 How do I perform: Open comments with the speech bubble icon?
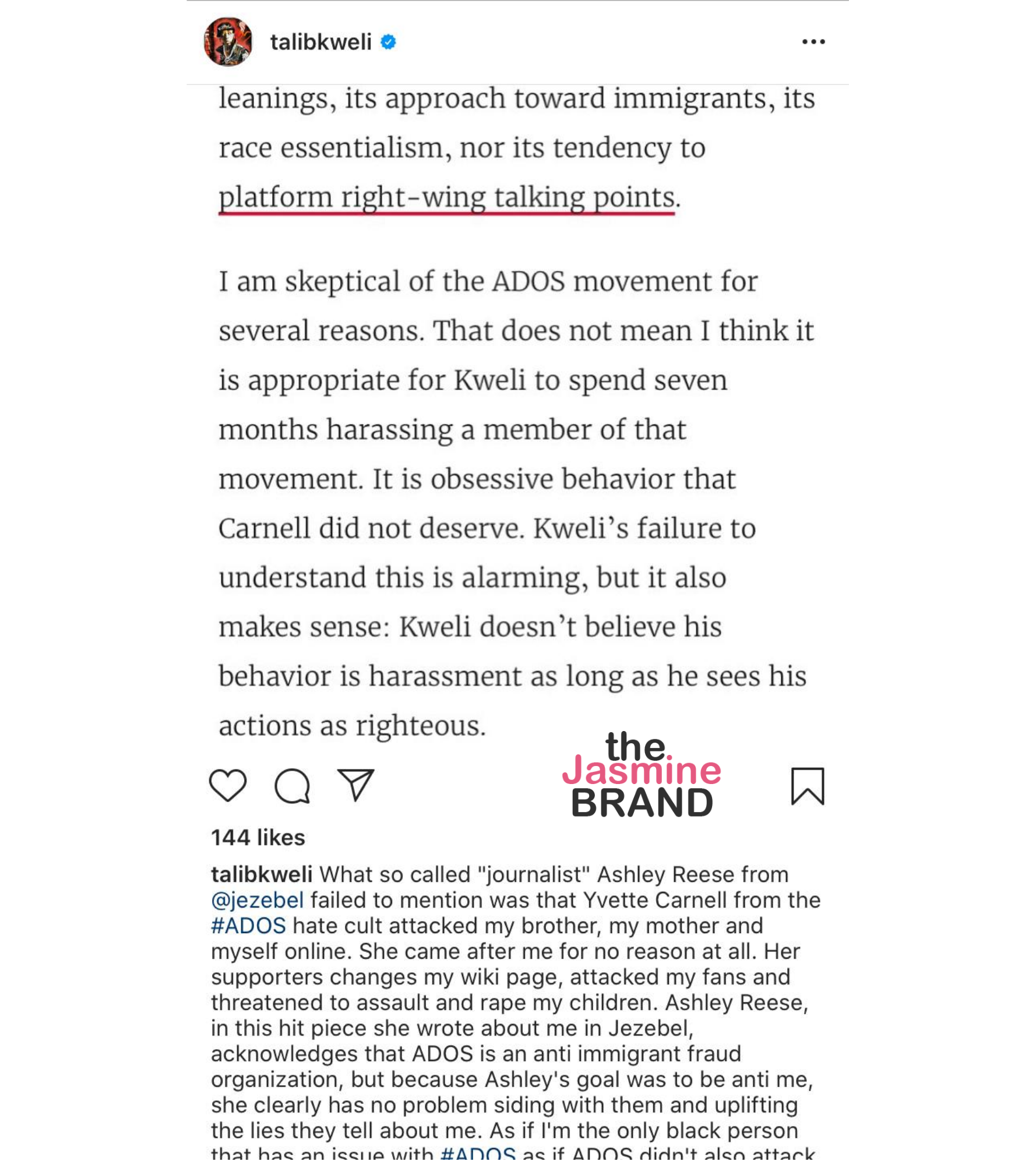coord(292,786)
